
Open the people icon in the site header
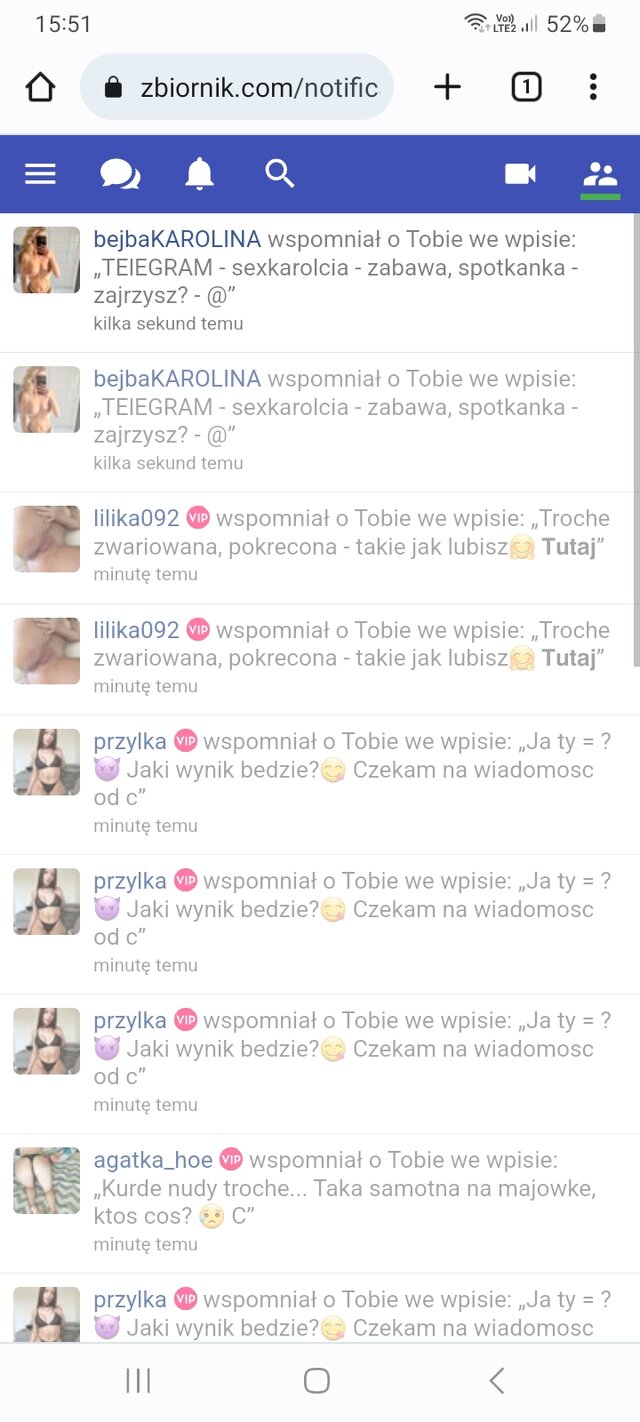point(600,174)
